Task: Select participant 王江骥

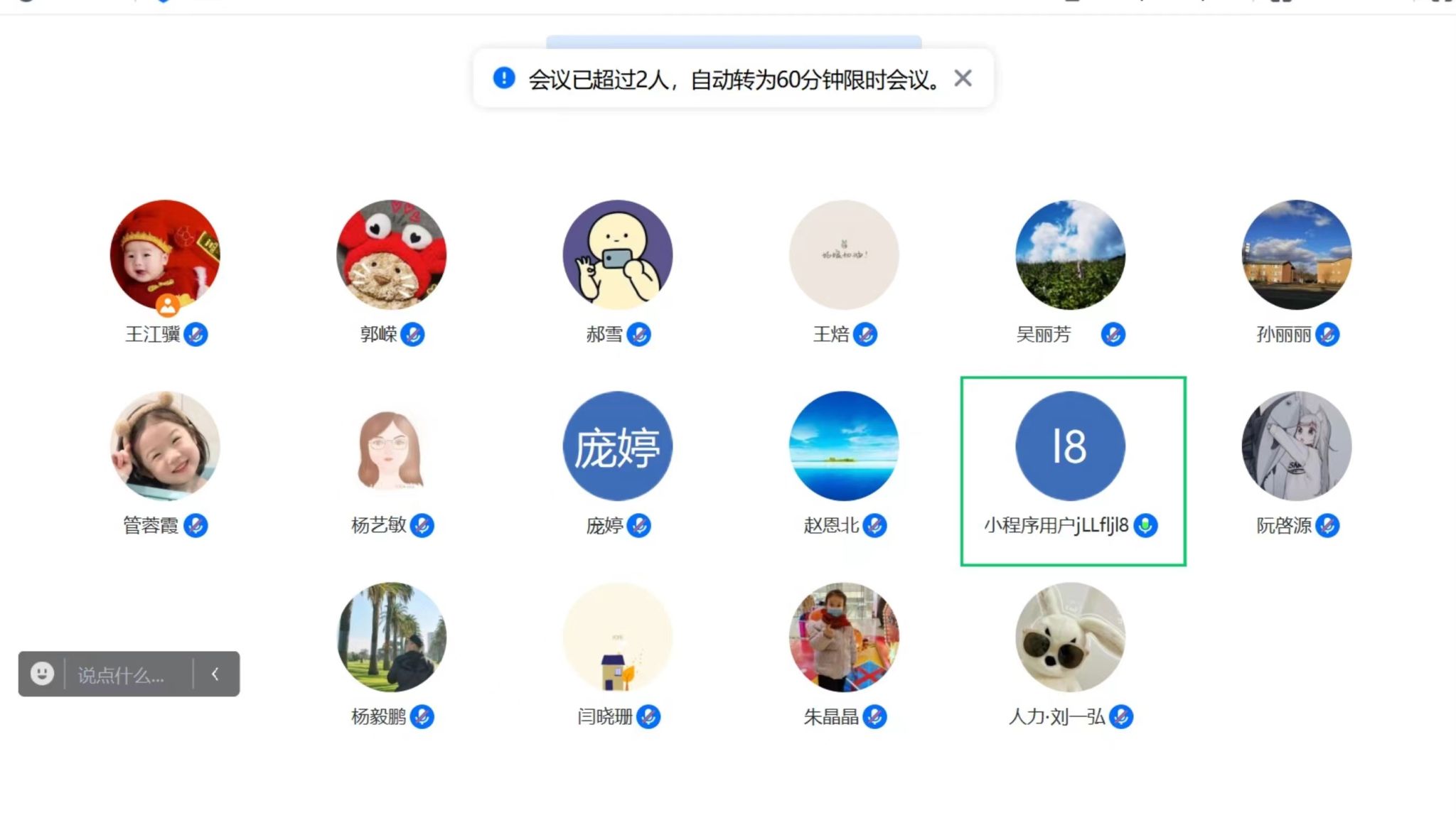Action: pyautogui.click(x=165, y=255)
